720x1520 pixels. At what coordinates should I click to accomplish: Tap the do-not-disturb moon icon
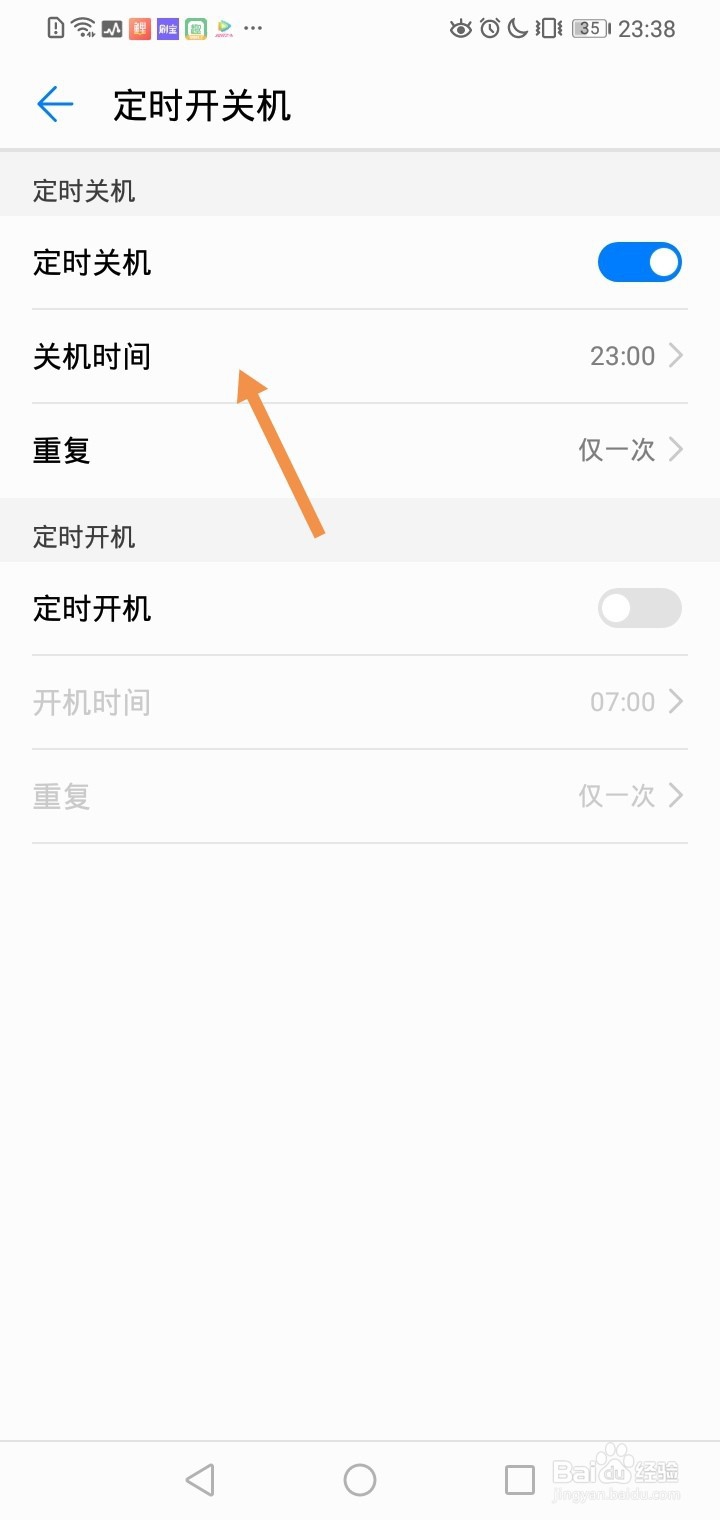516,28
